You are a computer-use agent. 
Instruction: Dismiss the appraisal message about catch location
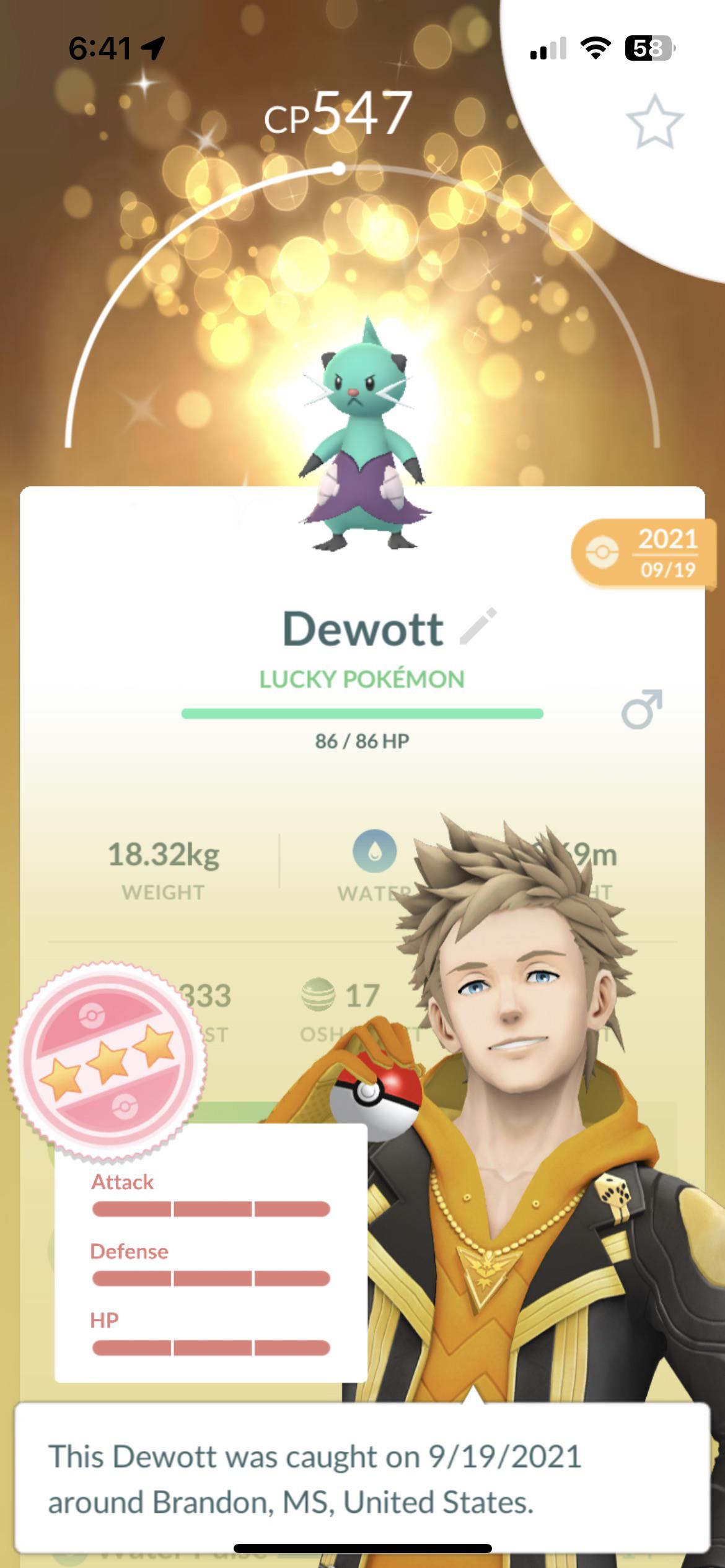point(362,1479)
